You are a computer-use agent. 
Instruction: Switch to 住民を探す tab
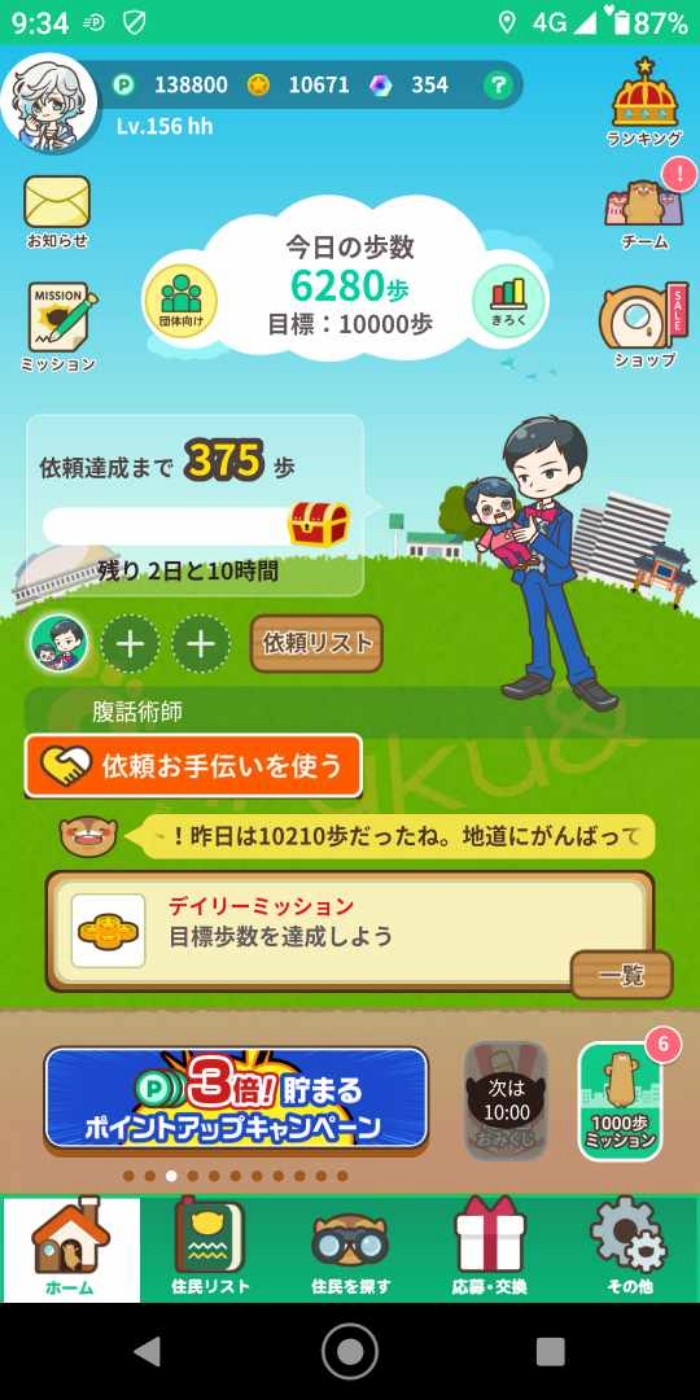(350, 1249)
